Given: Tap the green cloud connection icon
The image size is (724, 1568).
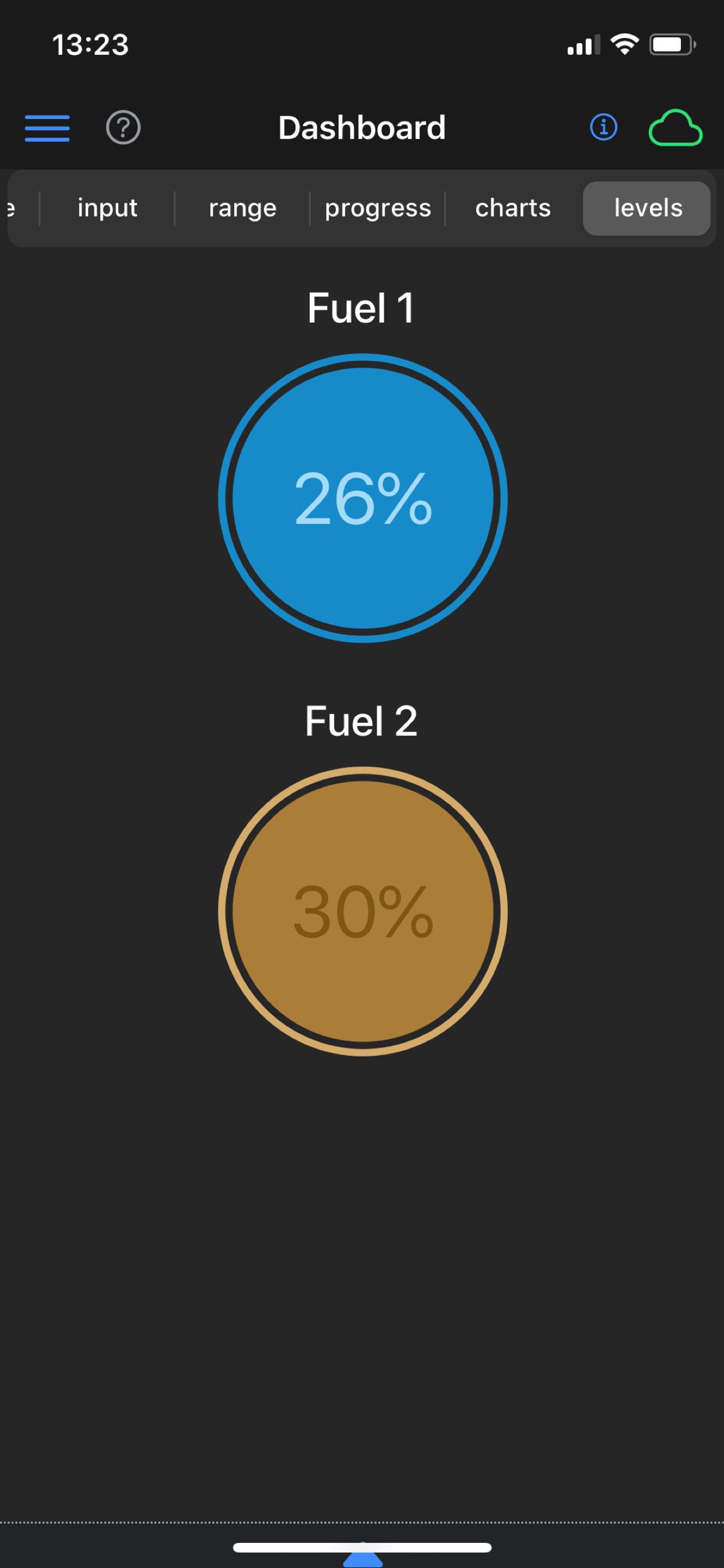Looking at the screenshot, I should click(x=676, y=128).
